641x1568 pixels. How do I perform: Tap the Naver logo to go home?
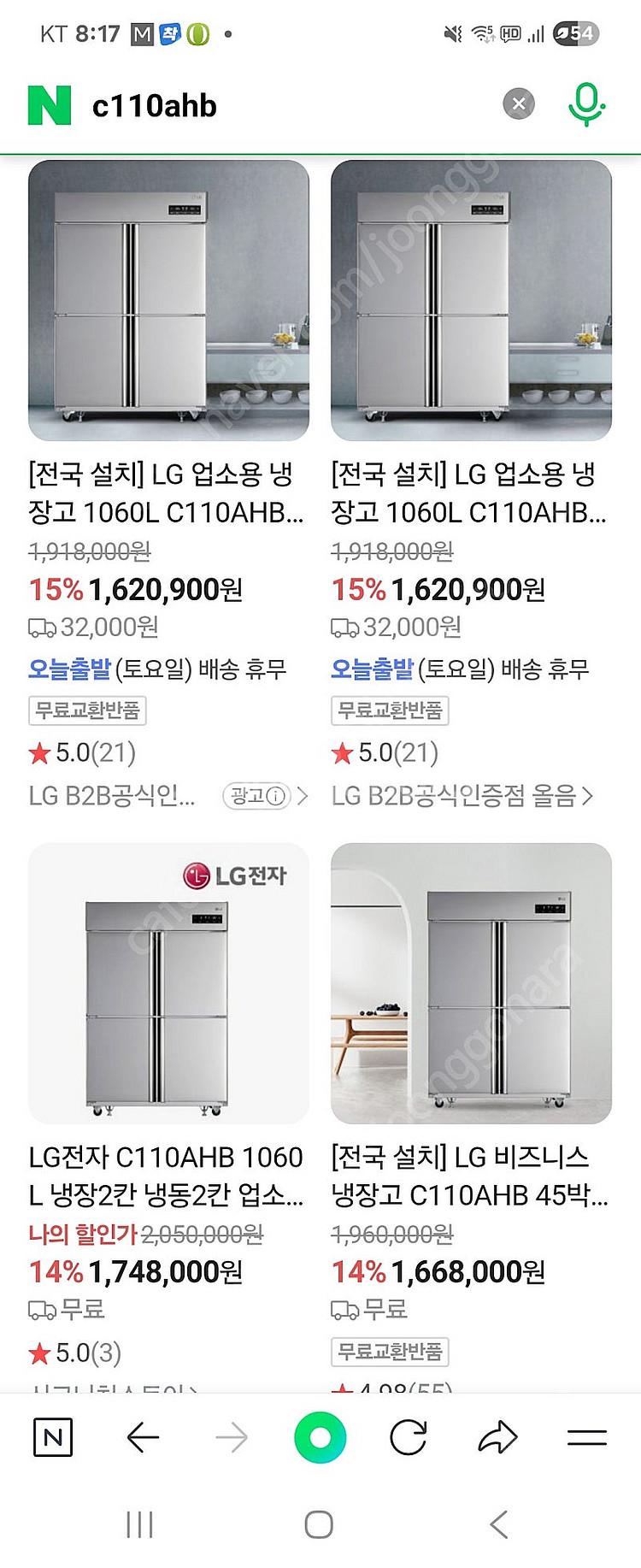pyautogui.click(x=50, y=106)
